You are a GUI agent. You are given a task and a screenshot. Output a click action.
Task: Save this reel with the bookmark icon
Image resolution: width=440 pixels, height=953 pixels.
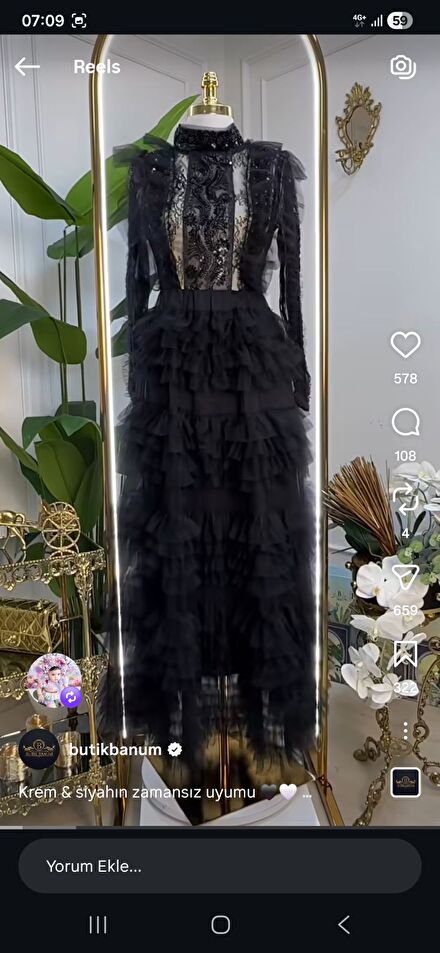click(x=405, y=653)
